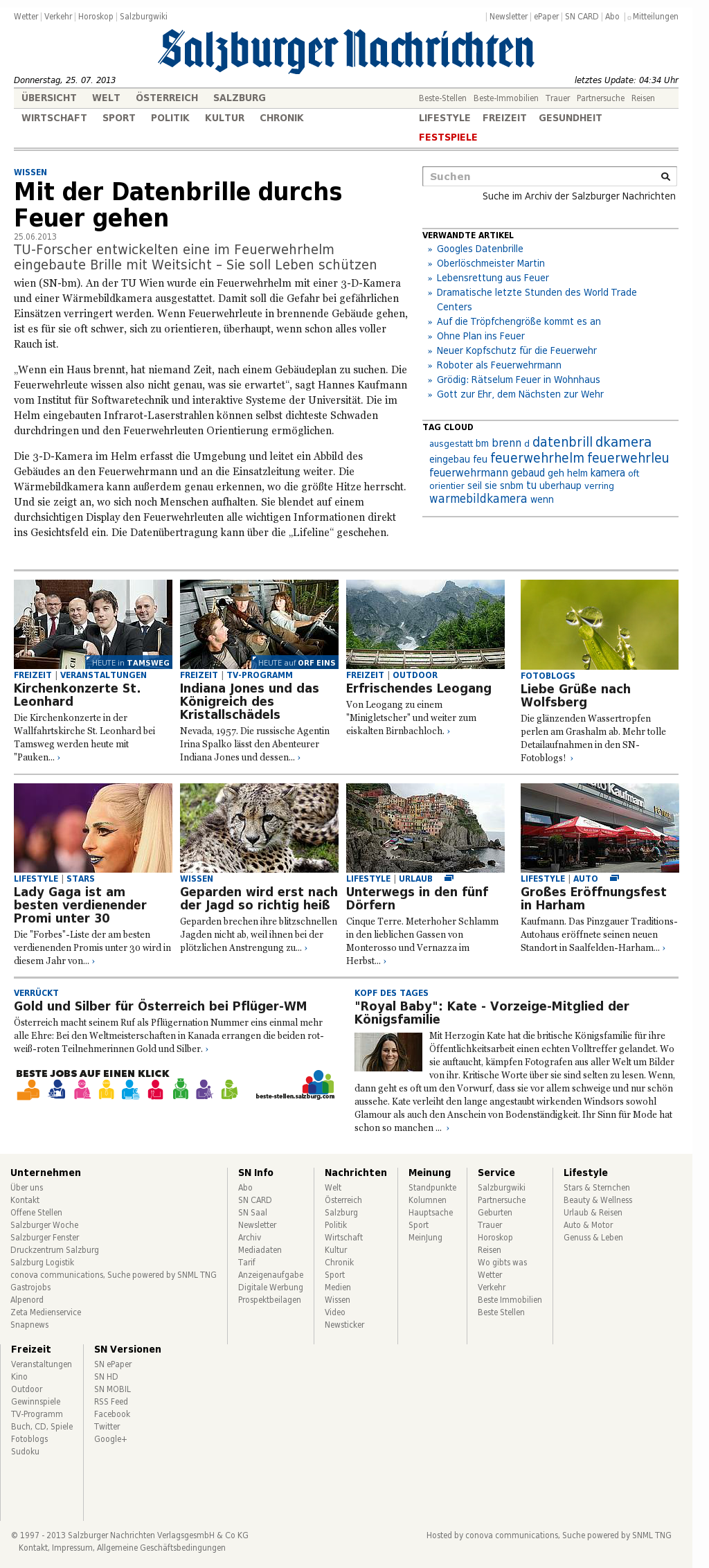Open the Lady Gaga article photo
The image size is (709, 1568).
coord(93,828)
